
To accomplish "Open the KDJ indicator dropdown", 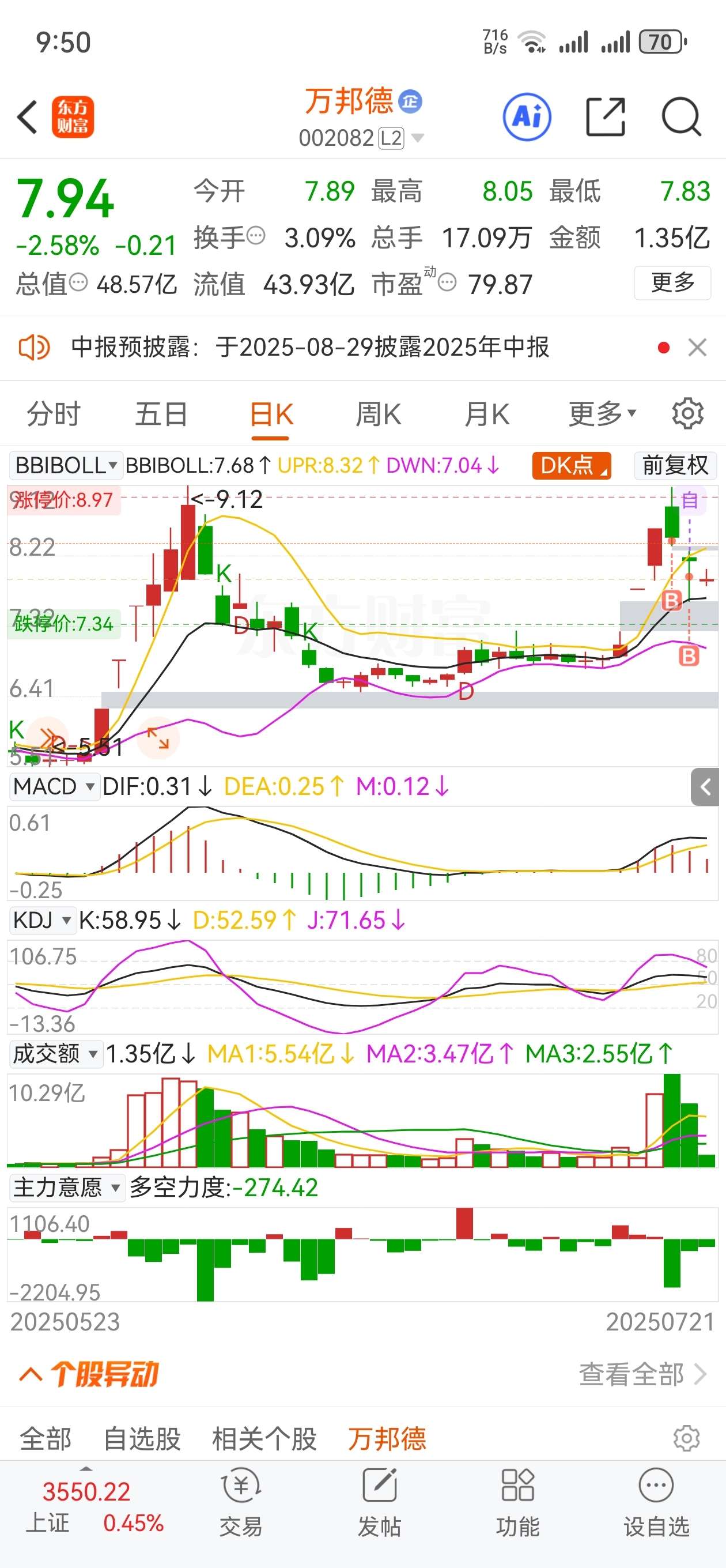I will coord(43,921).
